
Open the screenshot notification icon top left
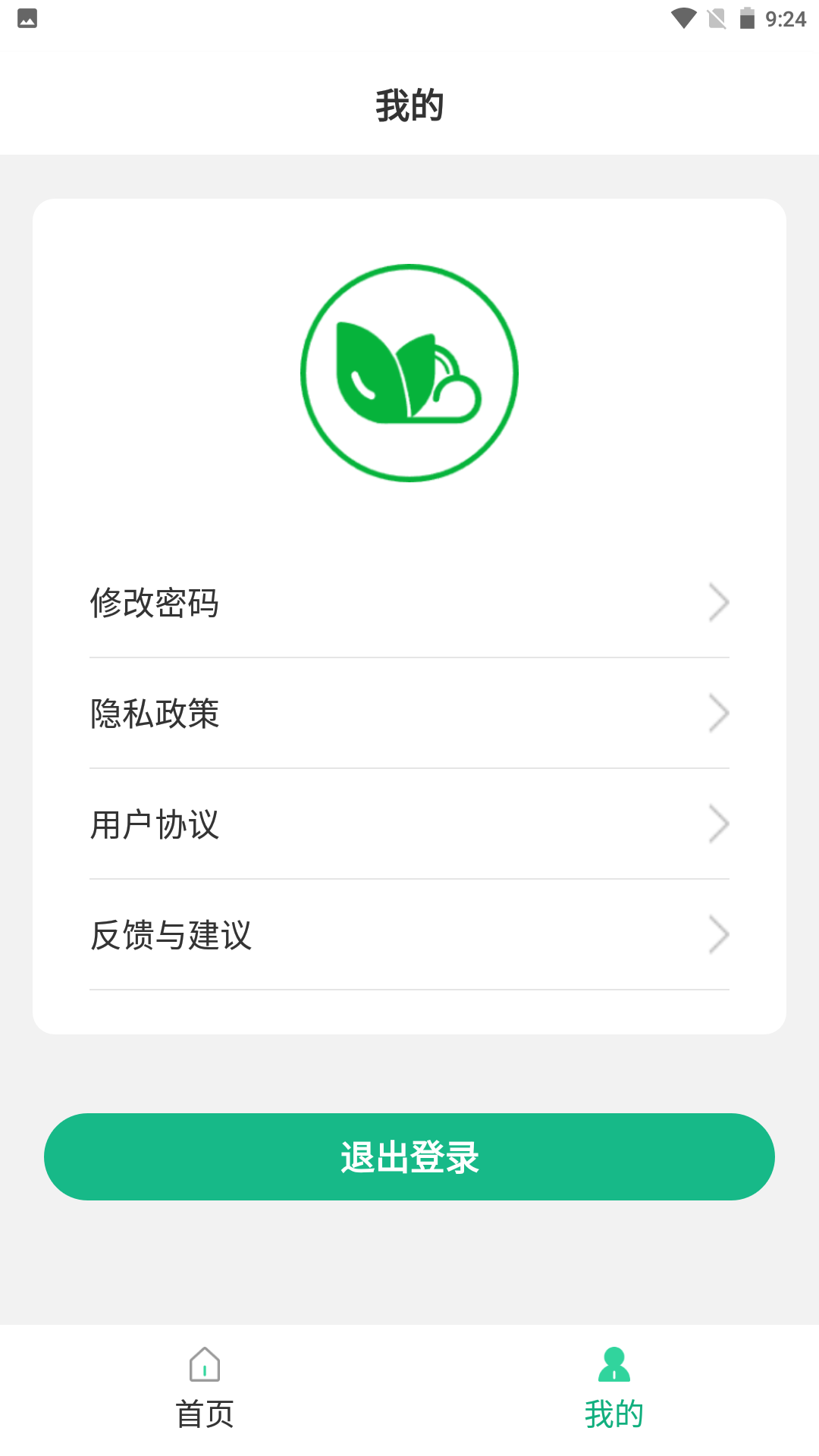[28, 18]
